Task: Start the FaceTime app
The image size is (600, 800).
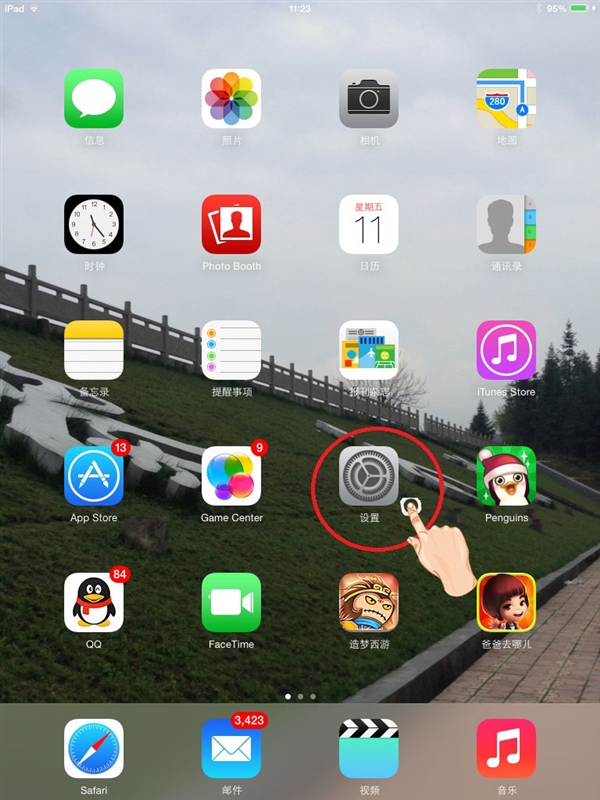Action: (231, 602)
